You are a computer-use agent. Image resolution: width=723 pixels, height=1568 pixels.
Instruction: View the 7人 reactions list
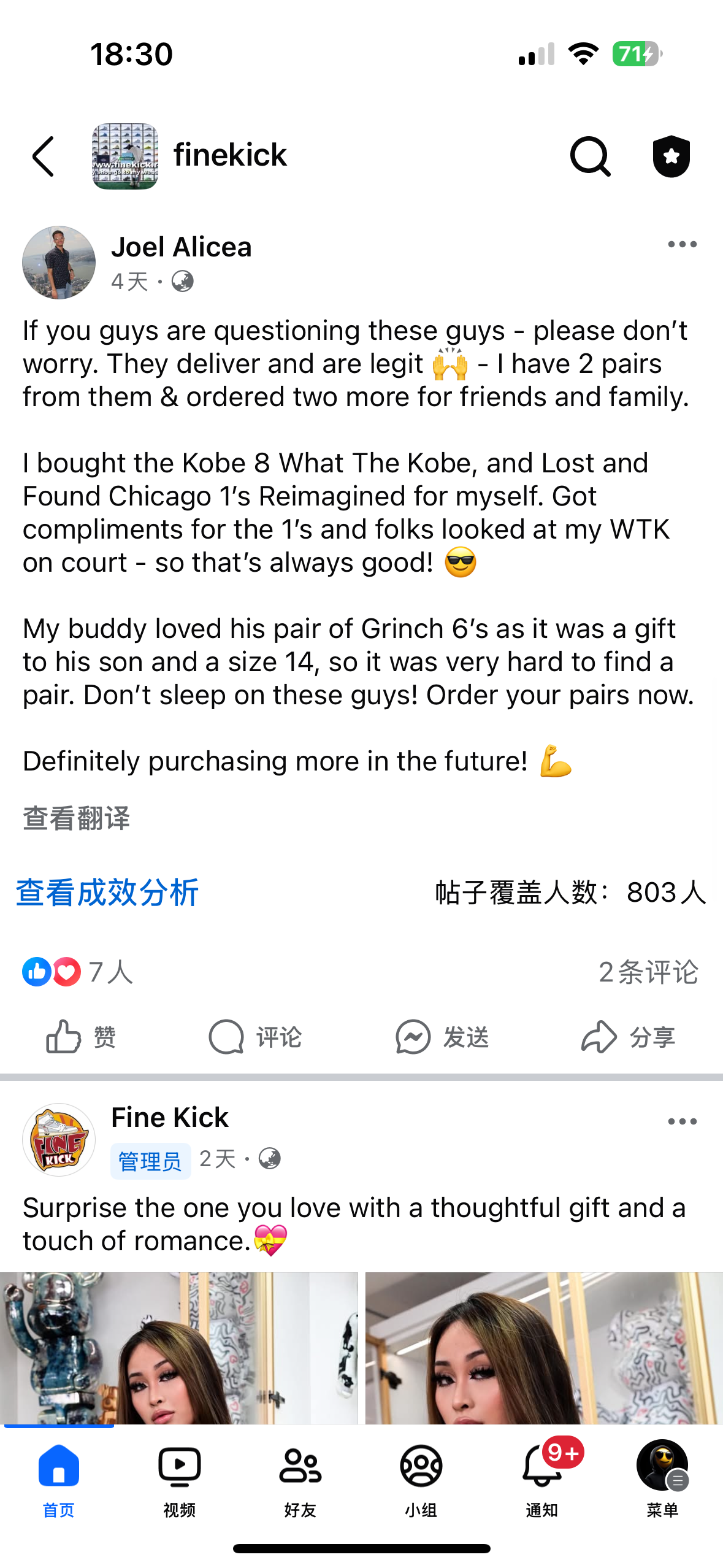tap(78, 972)
